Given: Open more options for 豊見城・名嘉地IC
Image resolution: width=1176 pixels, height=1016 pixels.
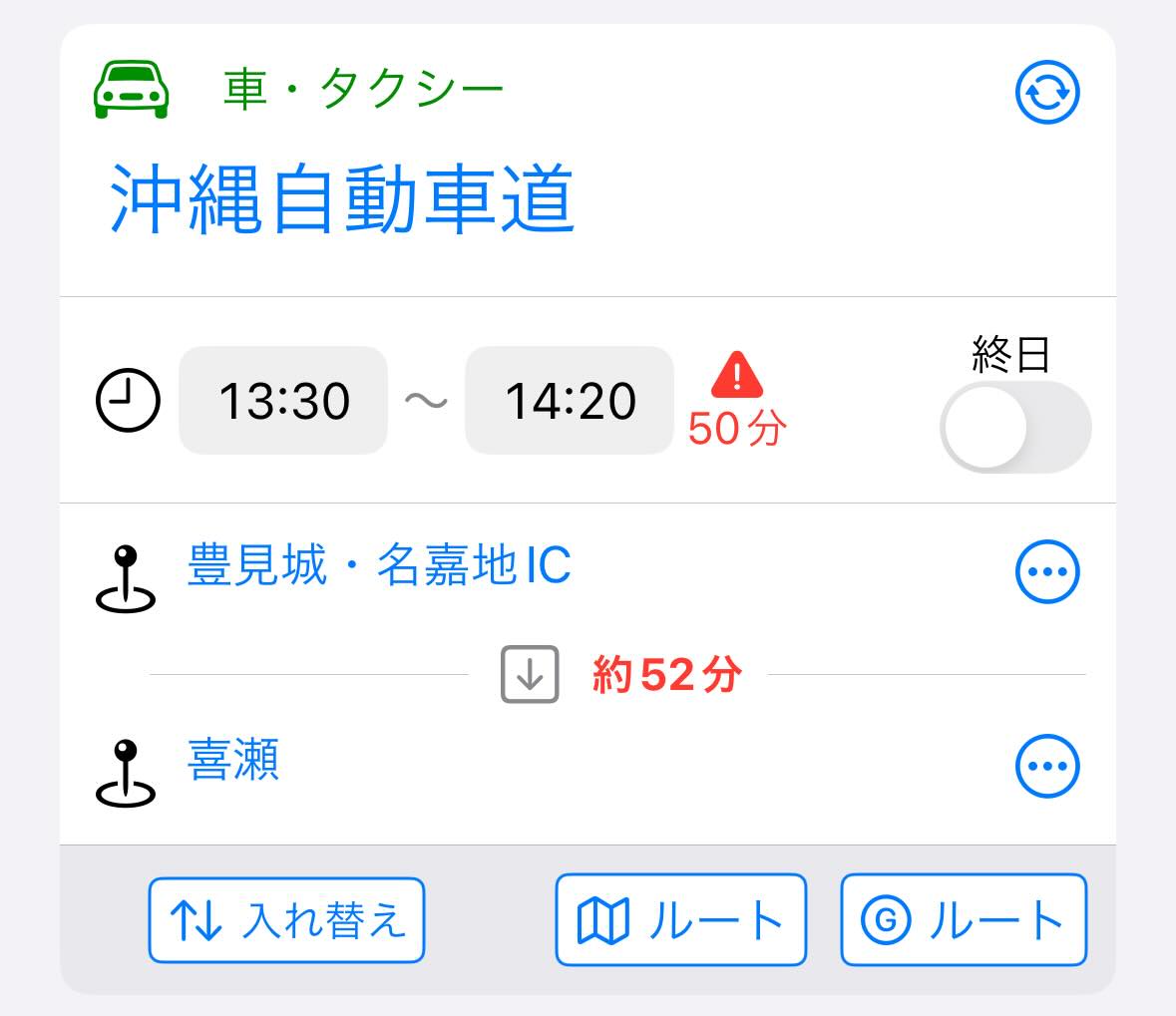Looking at the screenshot, I should (x=1047, y=571).
